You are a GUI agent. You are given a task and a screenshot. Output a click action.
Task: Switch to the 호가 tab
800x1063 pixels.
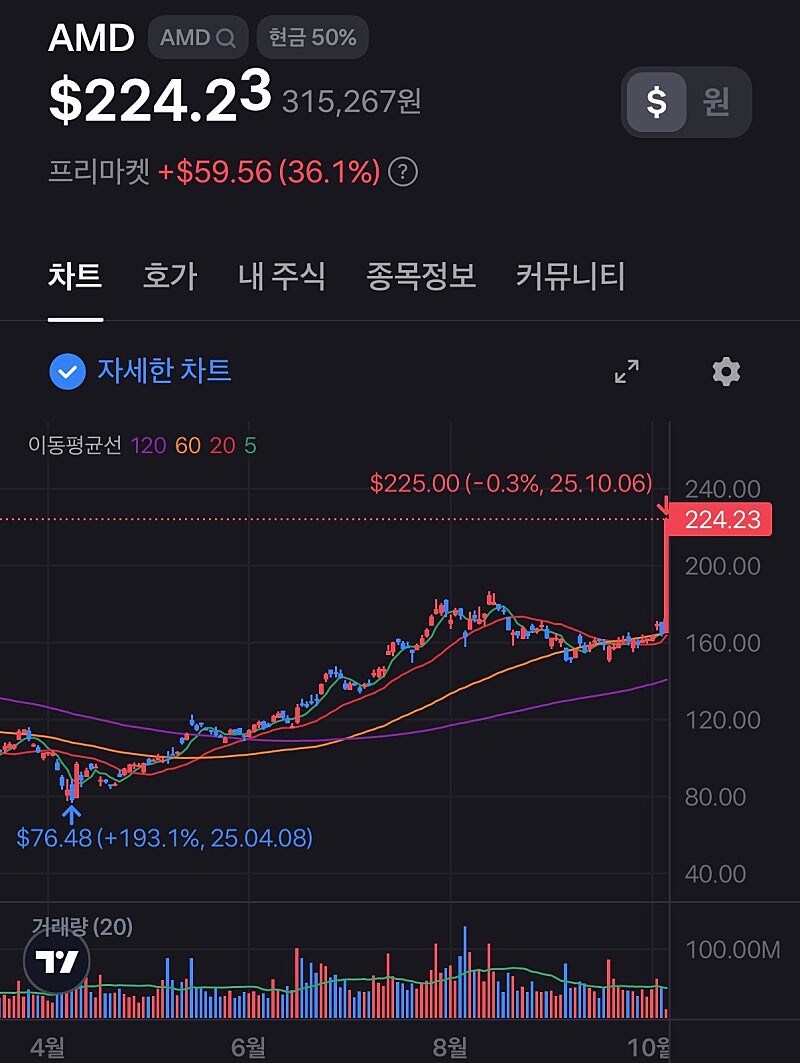click(171, 277)
